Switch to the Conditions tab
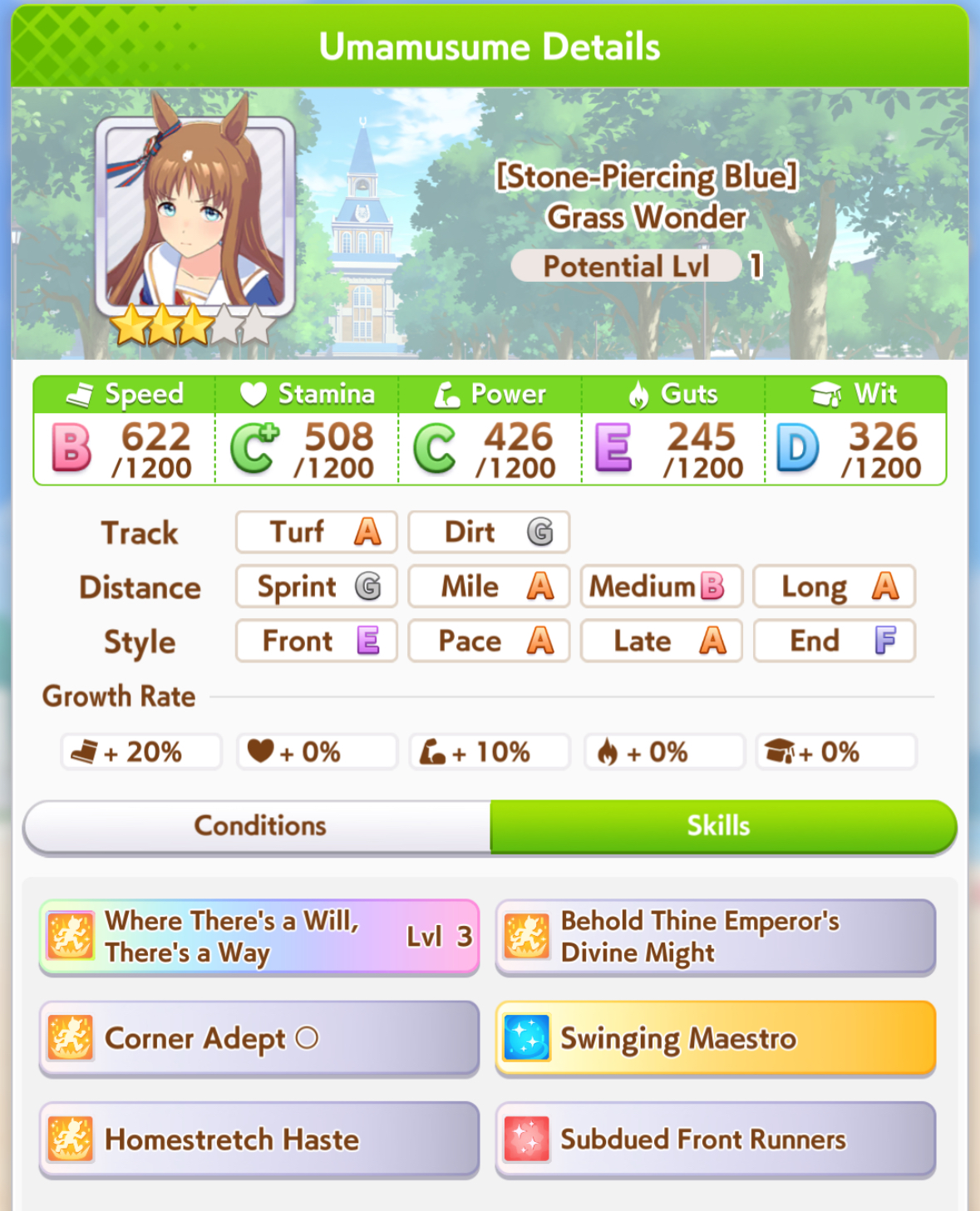Screen dimensions: 980x1211 click(x=259, y=825)
